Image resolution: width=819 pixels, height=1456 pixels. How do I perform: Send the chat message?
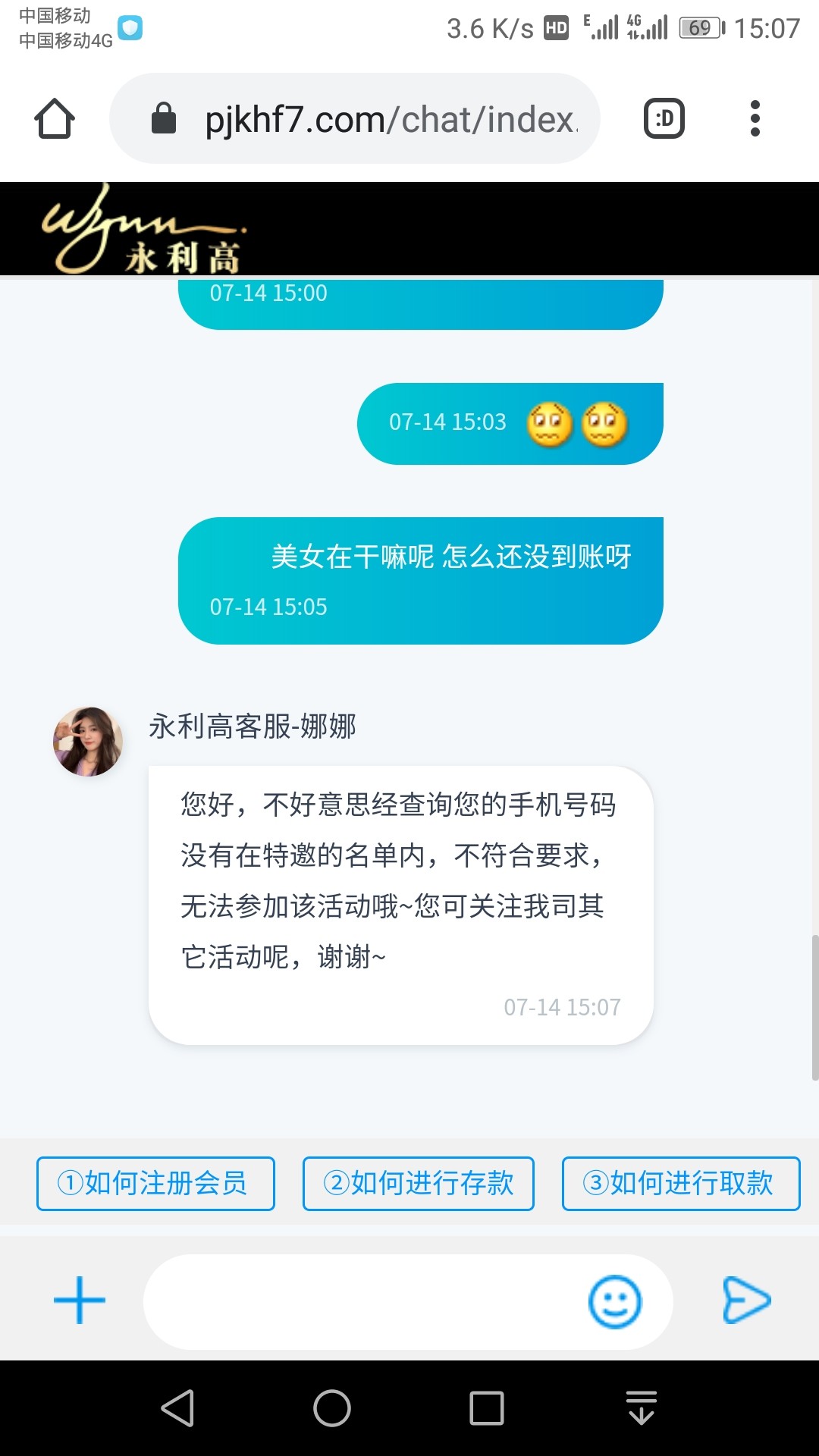746,1300
